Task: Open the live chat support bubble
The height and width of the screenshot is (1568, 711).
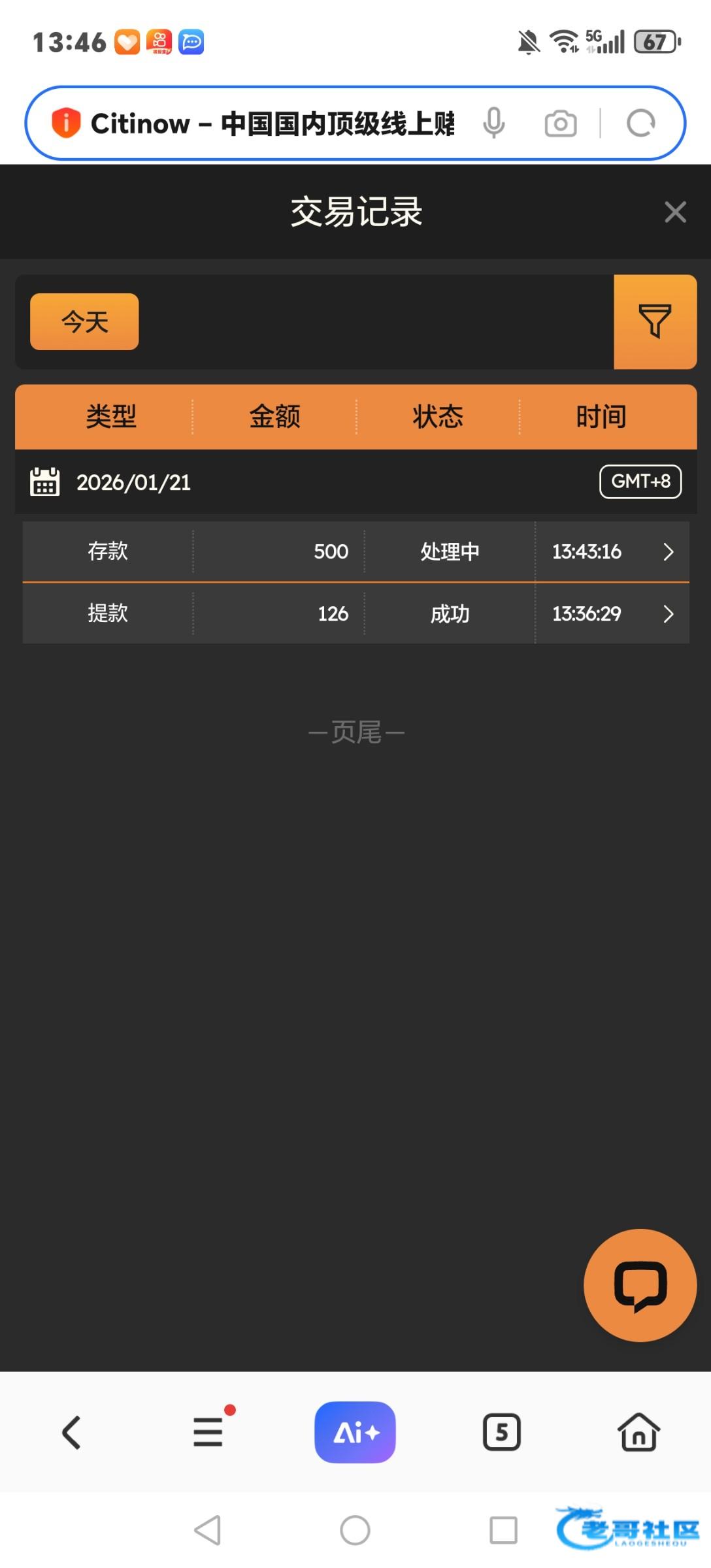Action: tap(640, 1285)
